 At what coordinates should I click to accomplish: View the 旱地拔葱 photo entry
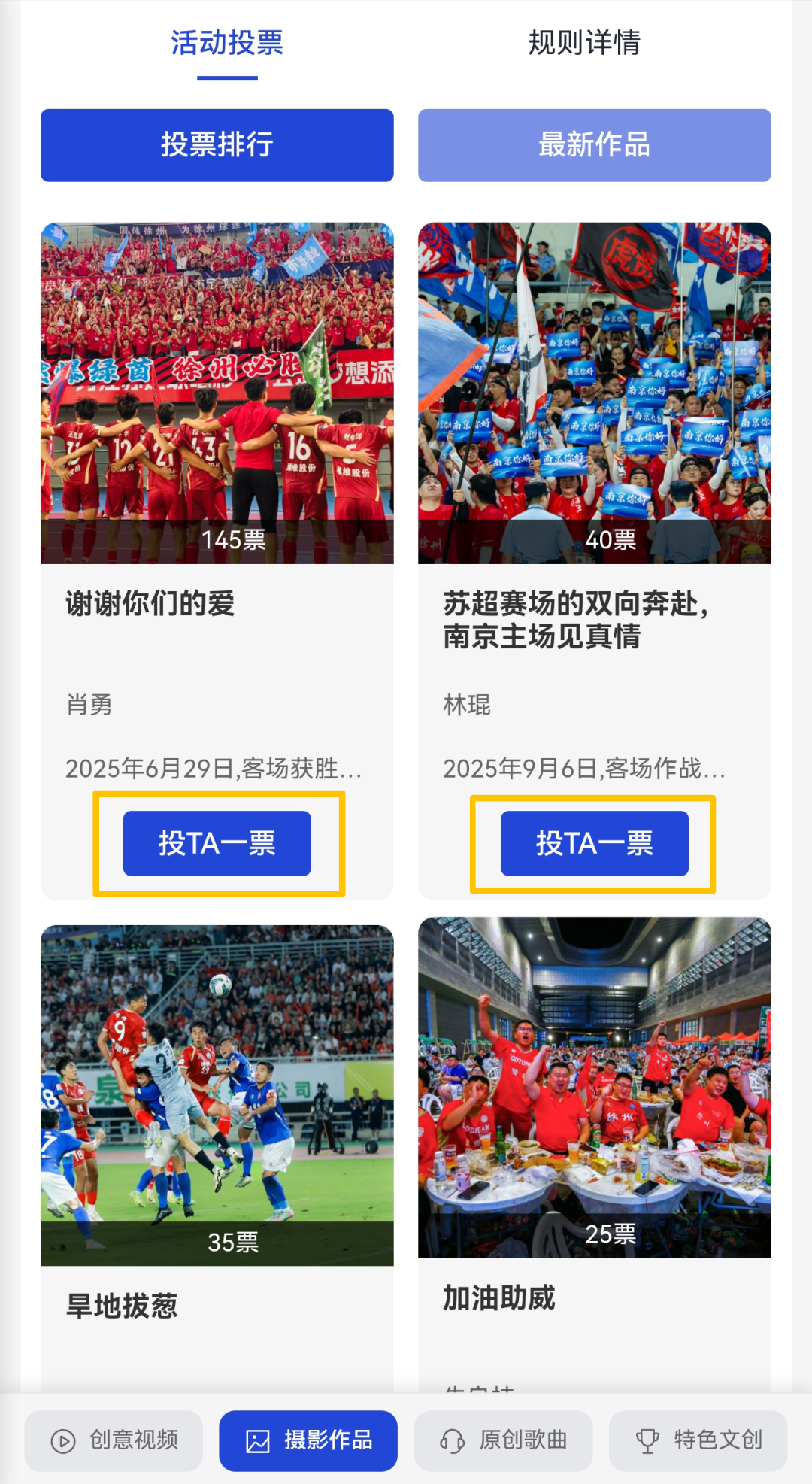pyautogui.click(x=217, y=1094)
